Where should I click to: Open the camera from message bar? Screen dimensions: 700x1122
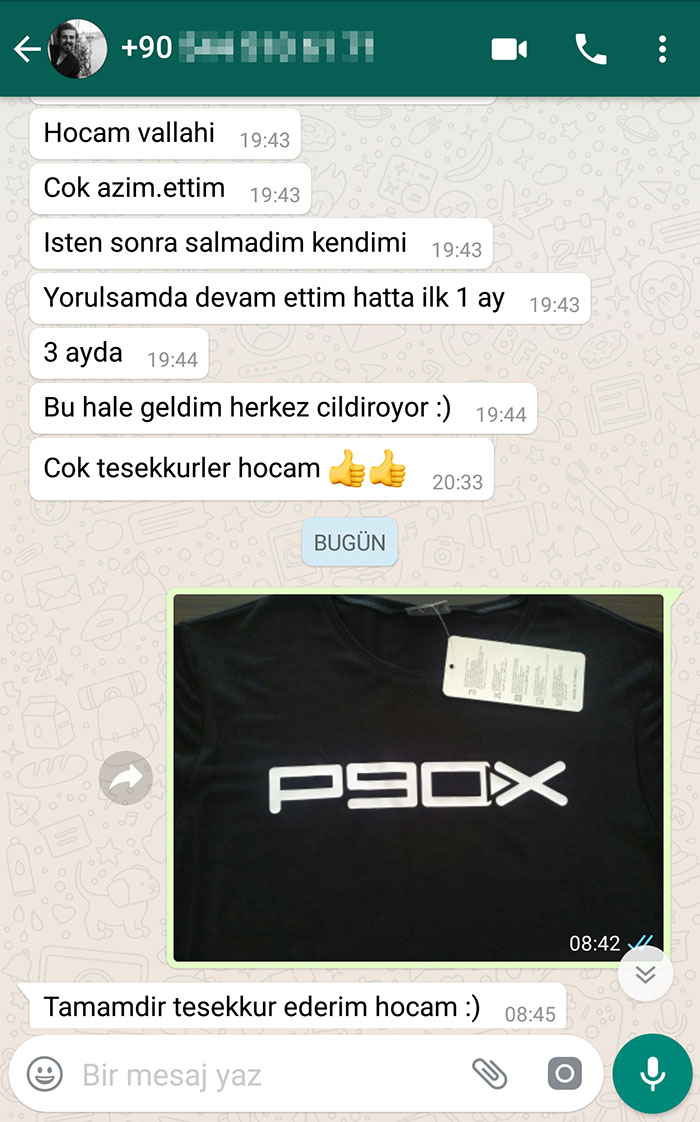pyautogui.click(x=564, y=1075)
